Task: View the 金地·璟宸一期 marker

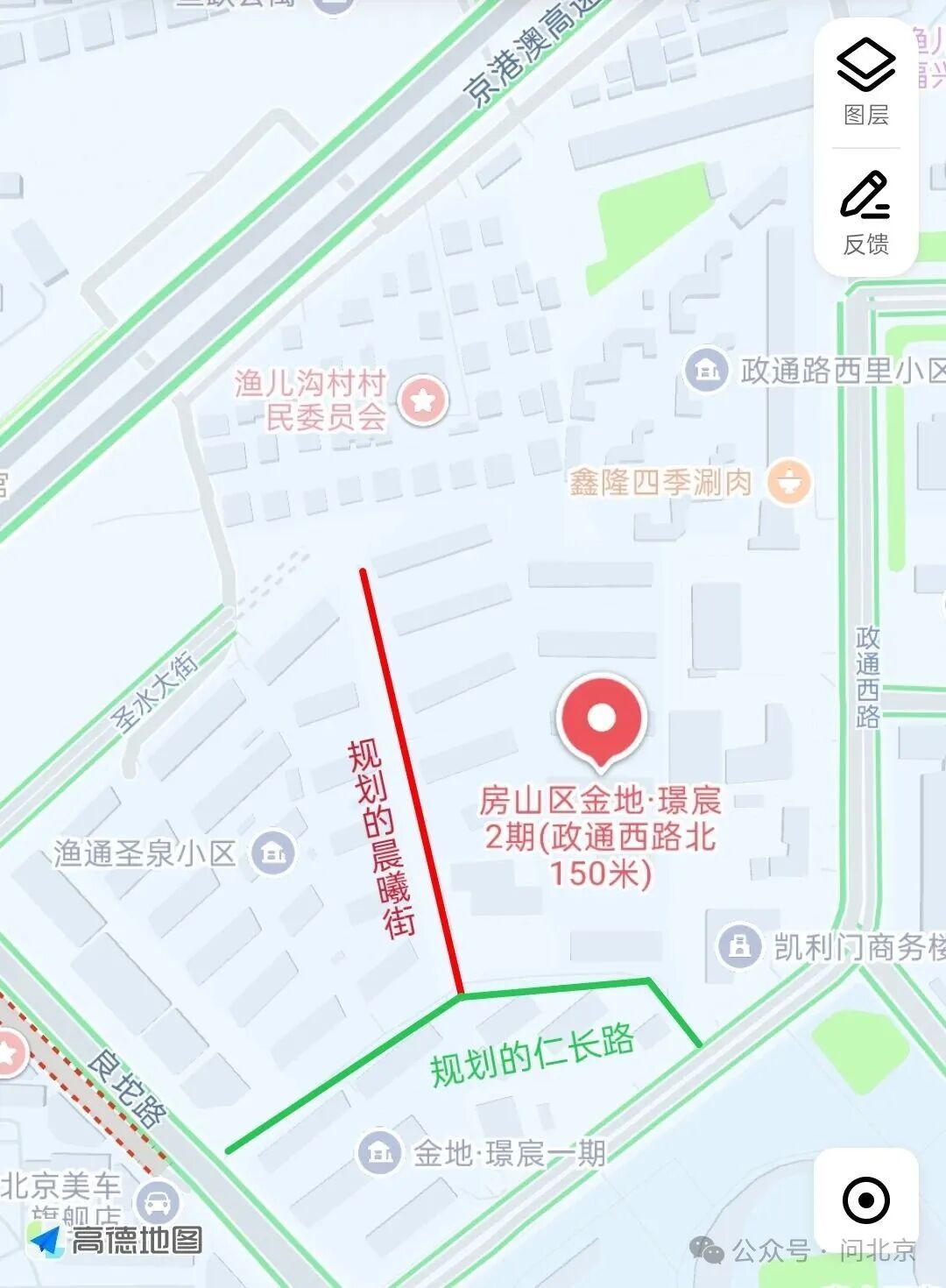Action: 380,1152
